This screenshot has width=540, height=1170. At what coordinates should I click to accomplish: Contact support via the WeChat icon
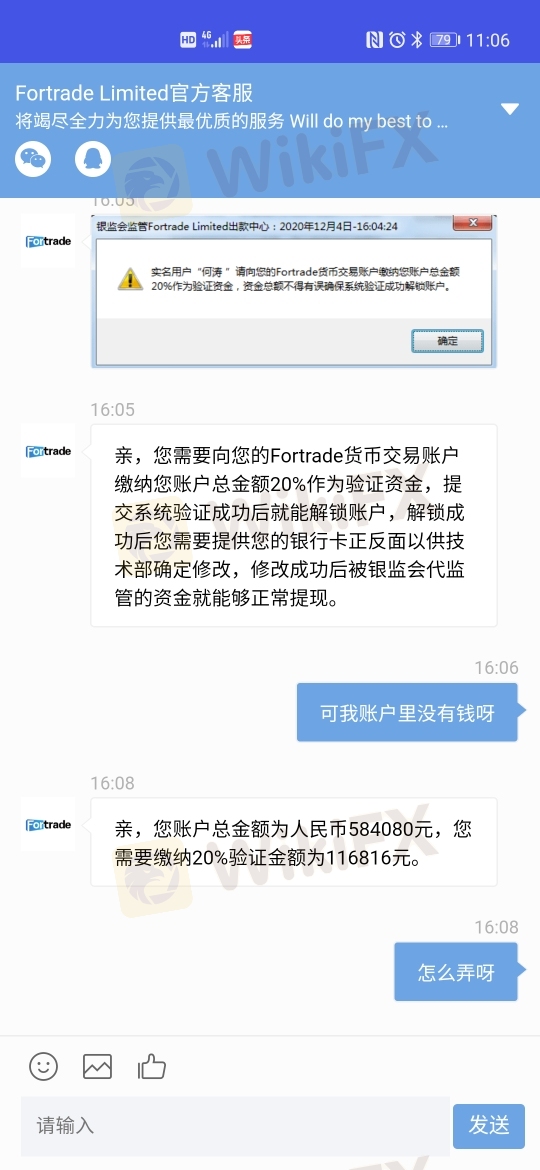pyautogui.click(x=34, y=158)
